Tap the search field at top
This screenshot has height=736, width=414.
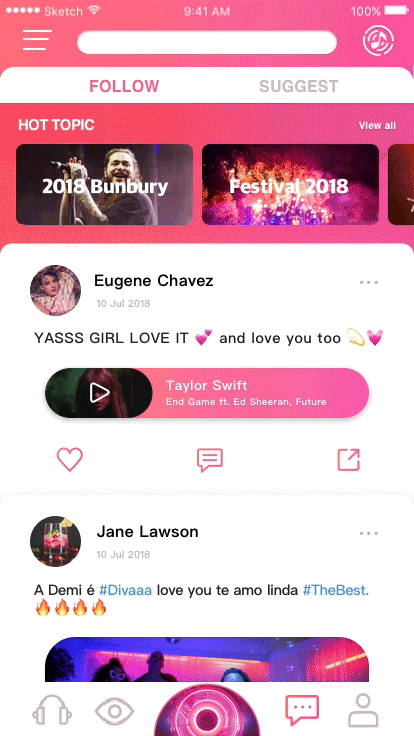point(207,43)
